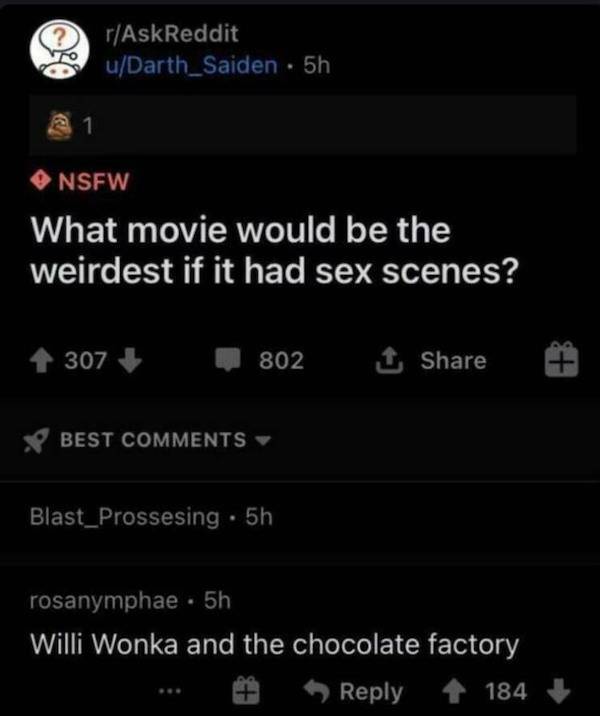Upvote rosanymphae's comment
The image size is (600, 716).
[x=453, y=691]
